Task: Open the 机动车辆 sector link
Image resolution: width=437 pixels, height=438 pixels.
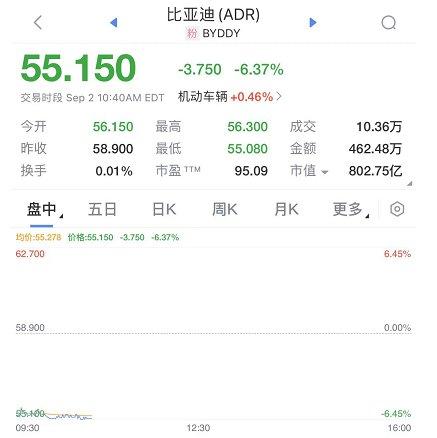Action: tap(230, 97)
